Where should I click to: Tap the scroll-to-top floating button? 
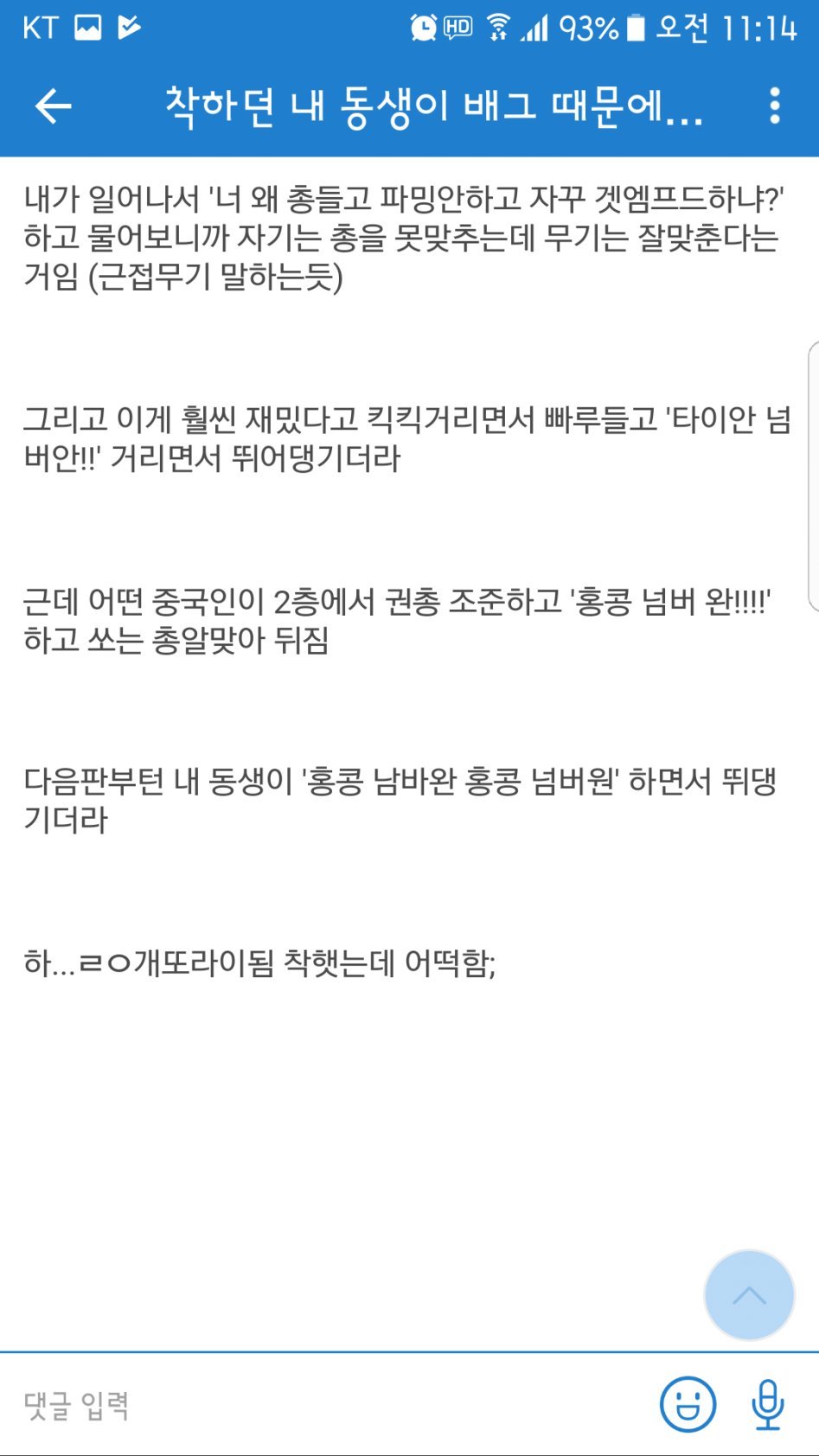click(749, 1294)
